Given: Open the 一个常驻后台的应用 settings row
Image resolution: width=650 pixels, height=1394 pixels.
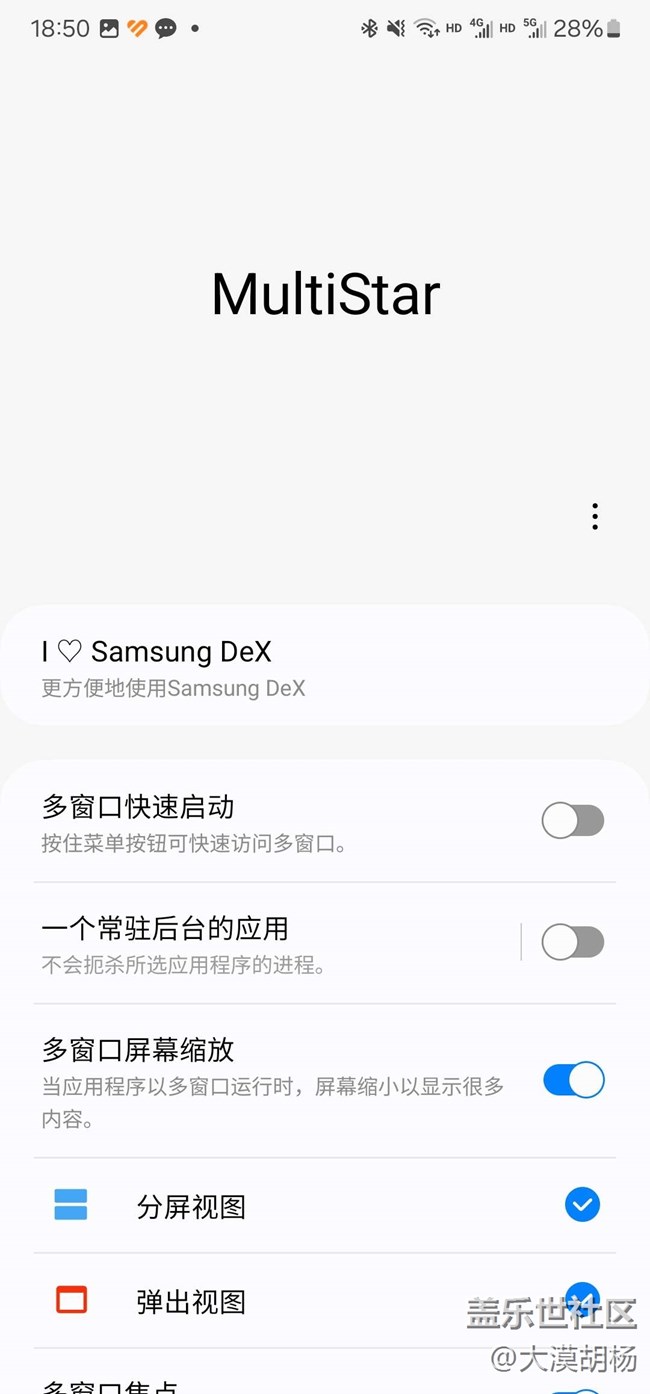Looking at the screenshot, I should tap(270, 943).
